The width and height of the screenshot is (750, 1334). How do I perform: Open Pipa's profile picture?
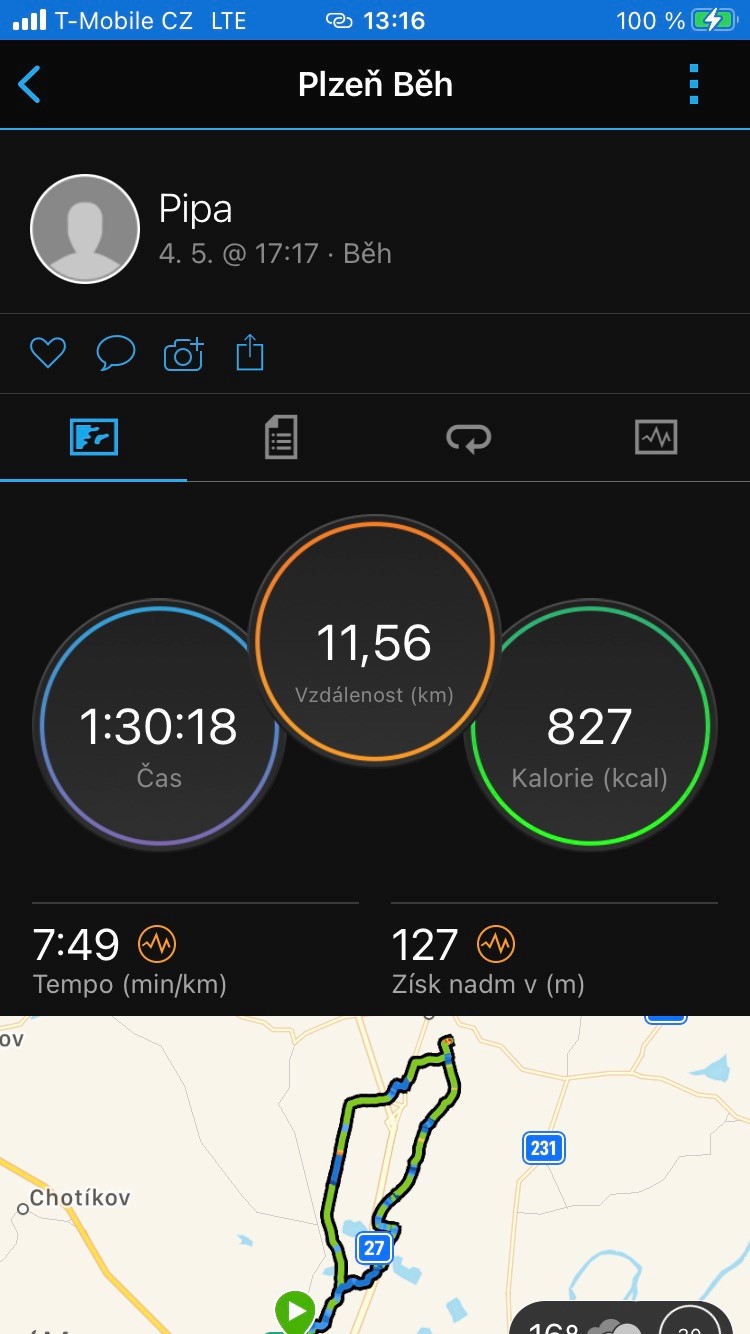pos(85,229)
